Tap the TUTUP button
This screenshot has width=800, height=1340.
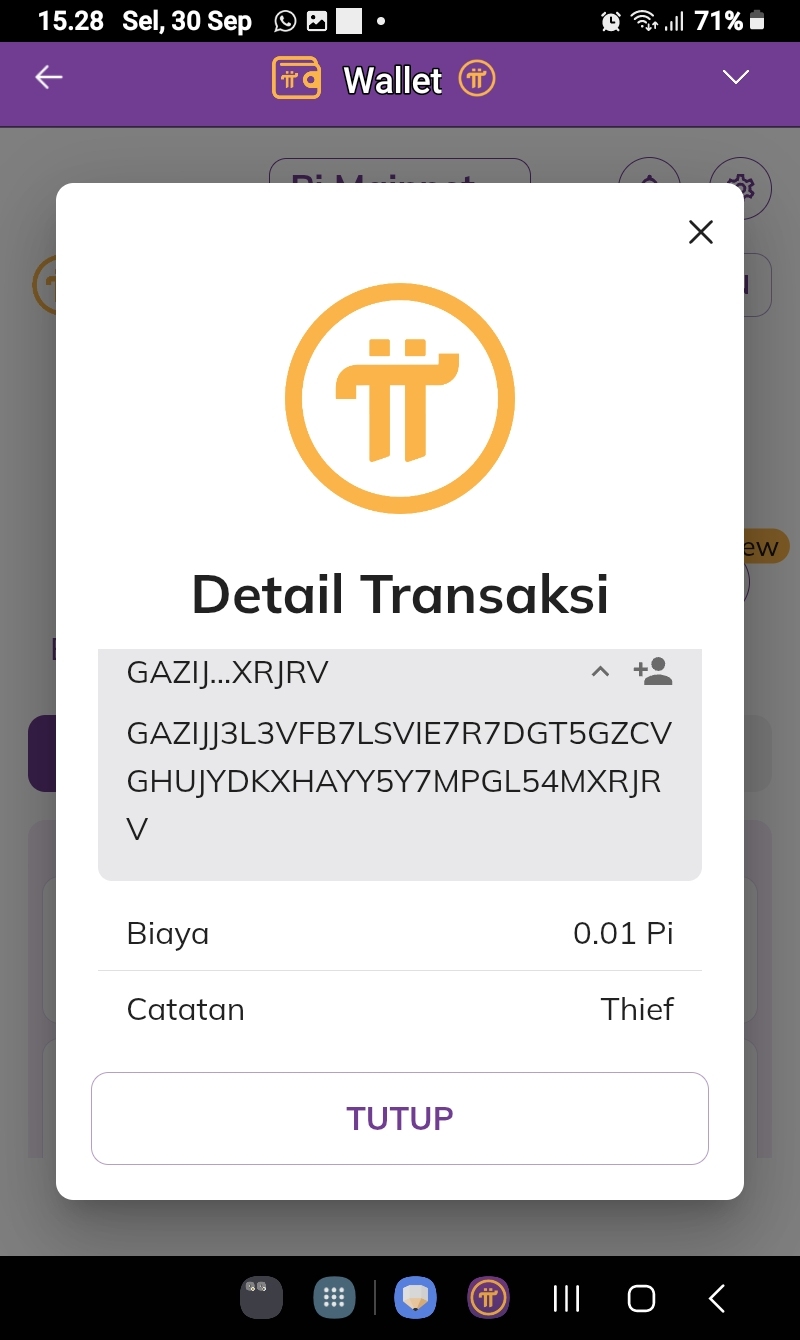400,1118
